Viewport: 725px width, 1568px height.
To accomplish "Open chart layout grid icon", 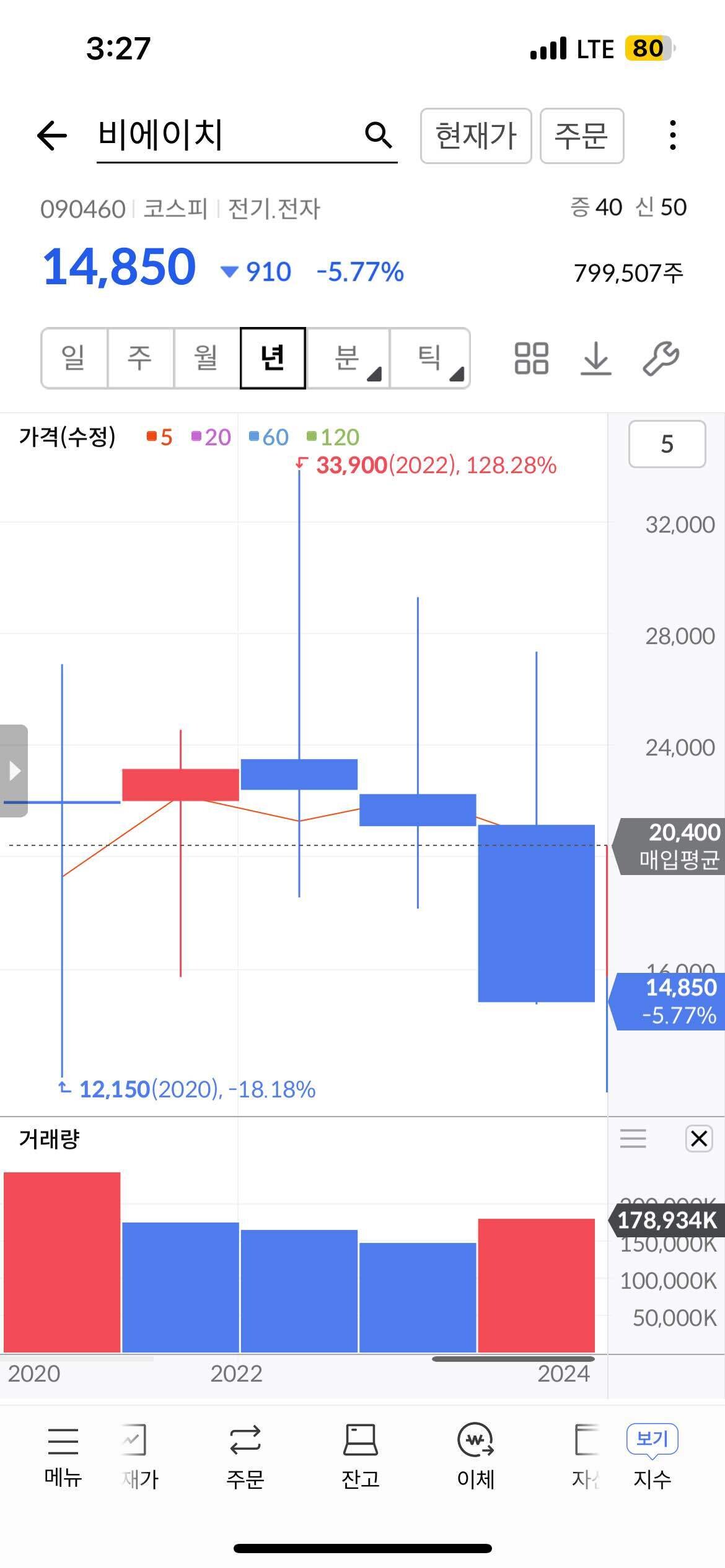I will click(532, 358).
